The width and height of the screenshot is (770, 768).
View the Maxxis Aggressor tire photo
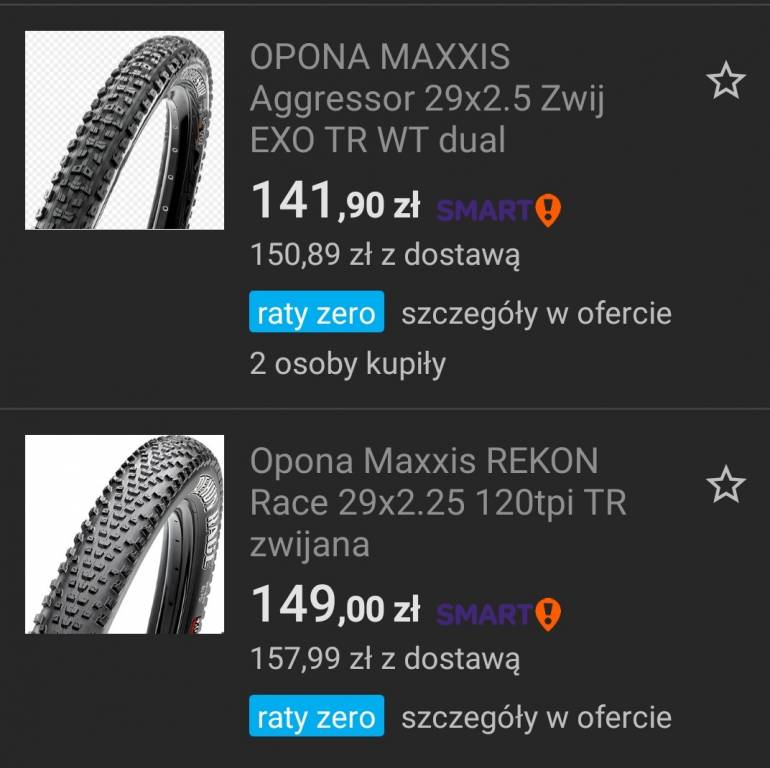tap(124, 131)
